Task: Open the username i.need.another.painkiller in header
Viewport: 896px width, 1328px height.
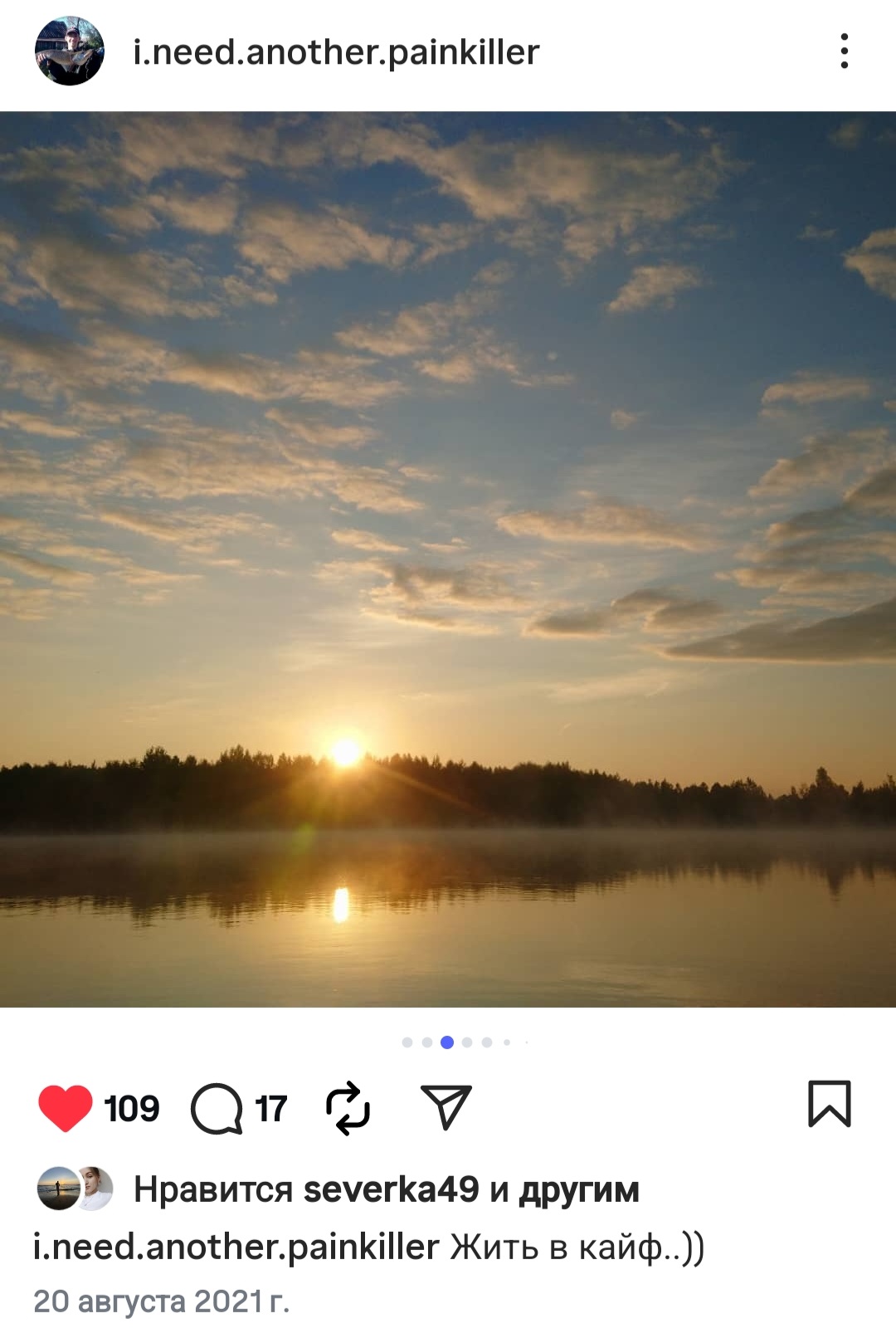Action: [335, 51]
